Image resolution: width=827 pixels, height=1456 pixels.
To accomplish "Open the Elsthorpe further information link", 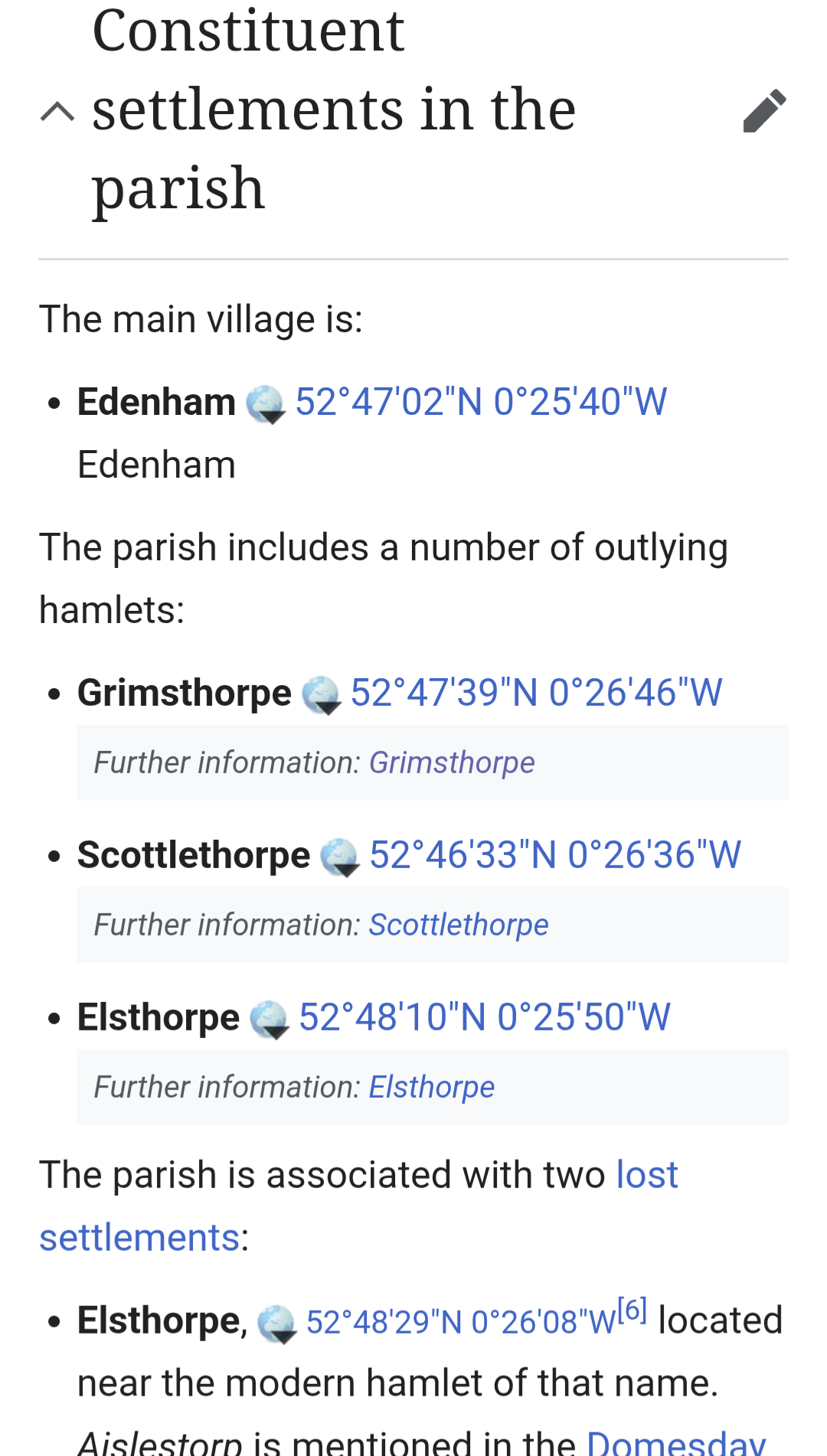I will point(432,1088).
